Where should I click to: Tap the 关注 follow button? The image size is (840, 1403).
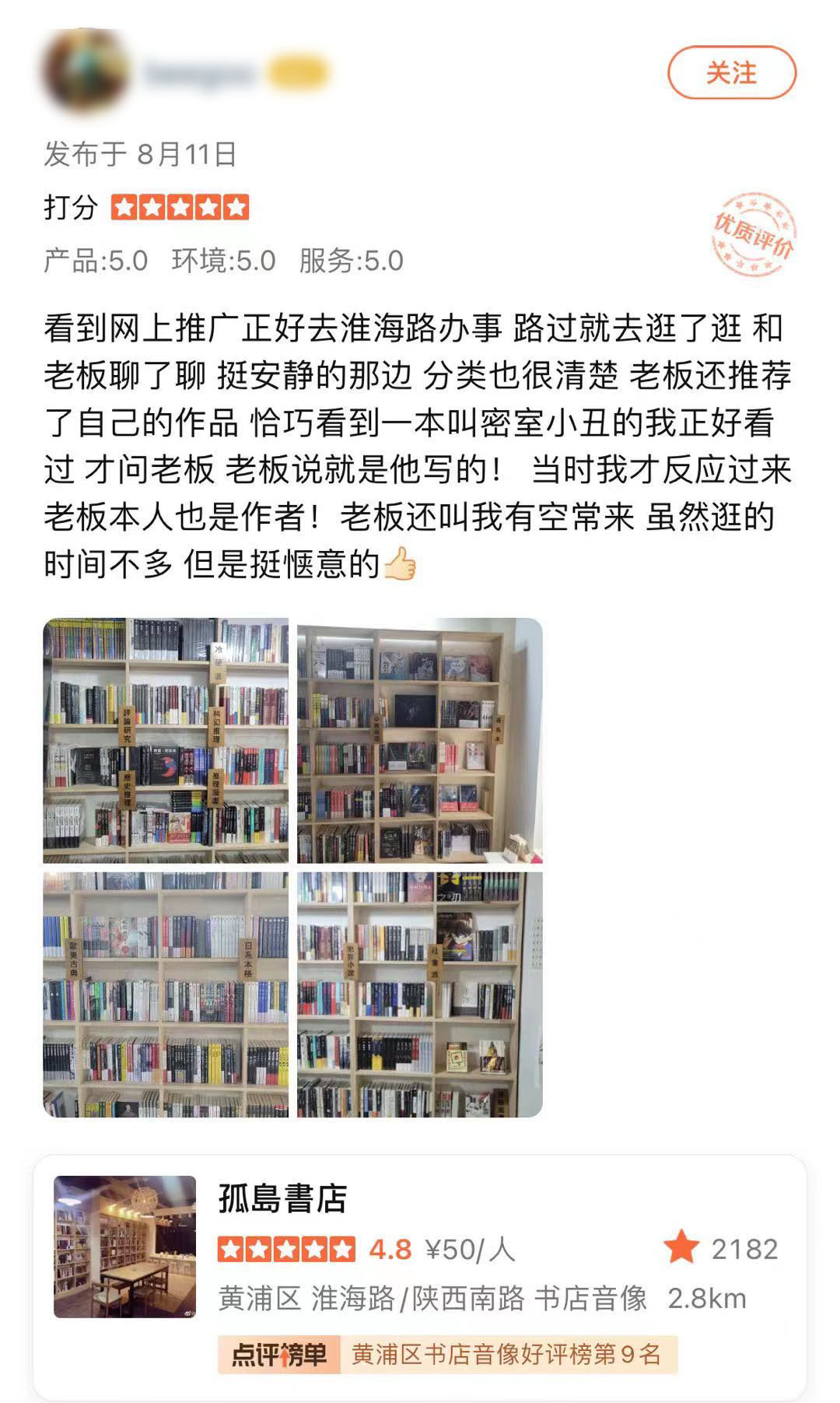click(731, 73)
